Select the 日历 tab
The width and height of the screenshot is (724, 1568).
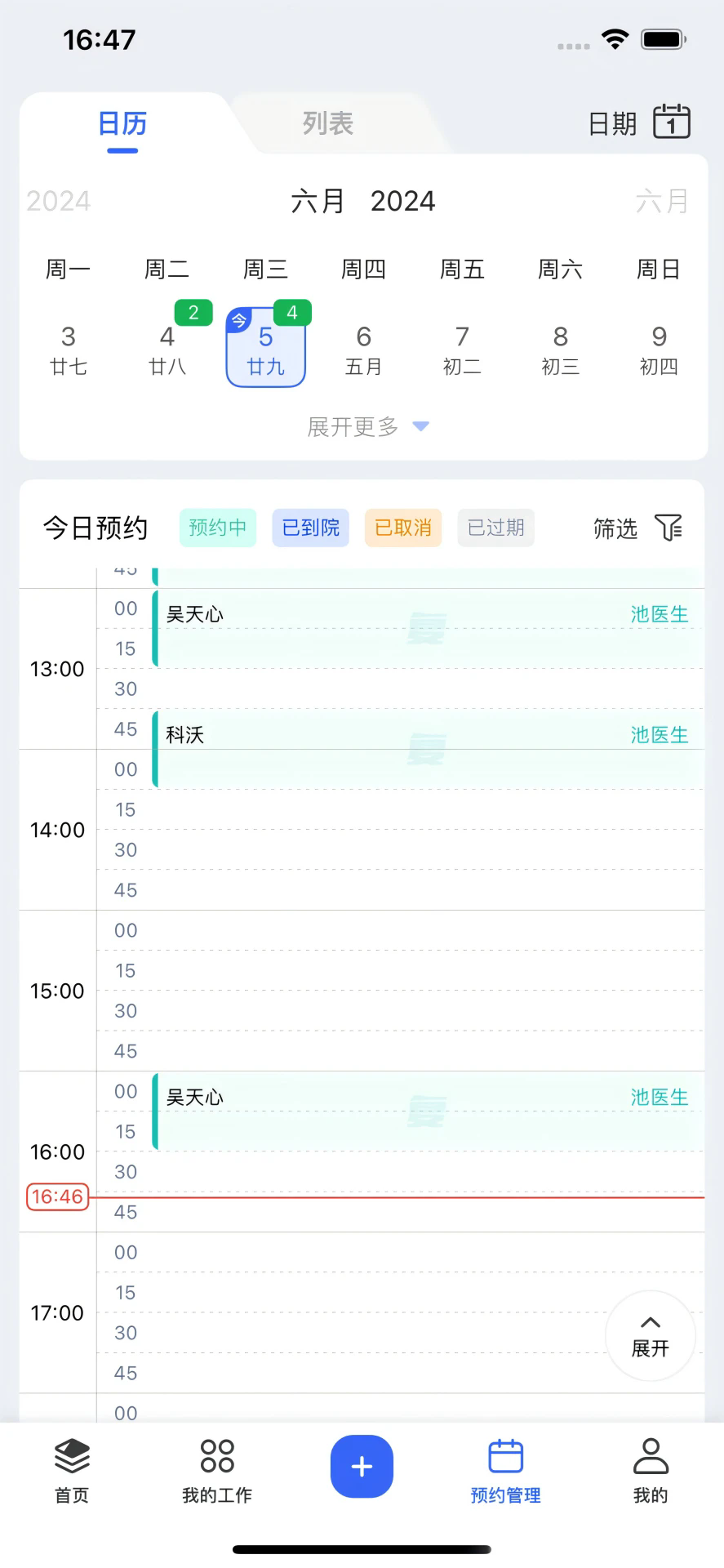click(x=122, y=123)
